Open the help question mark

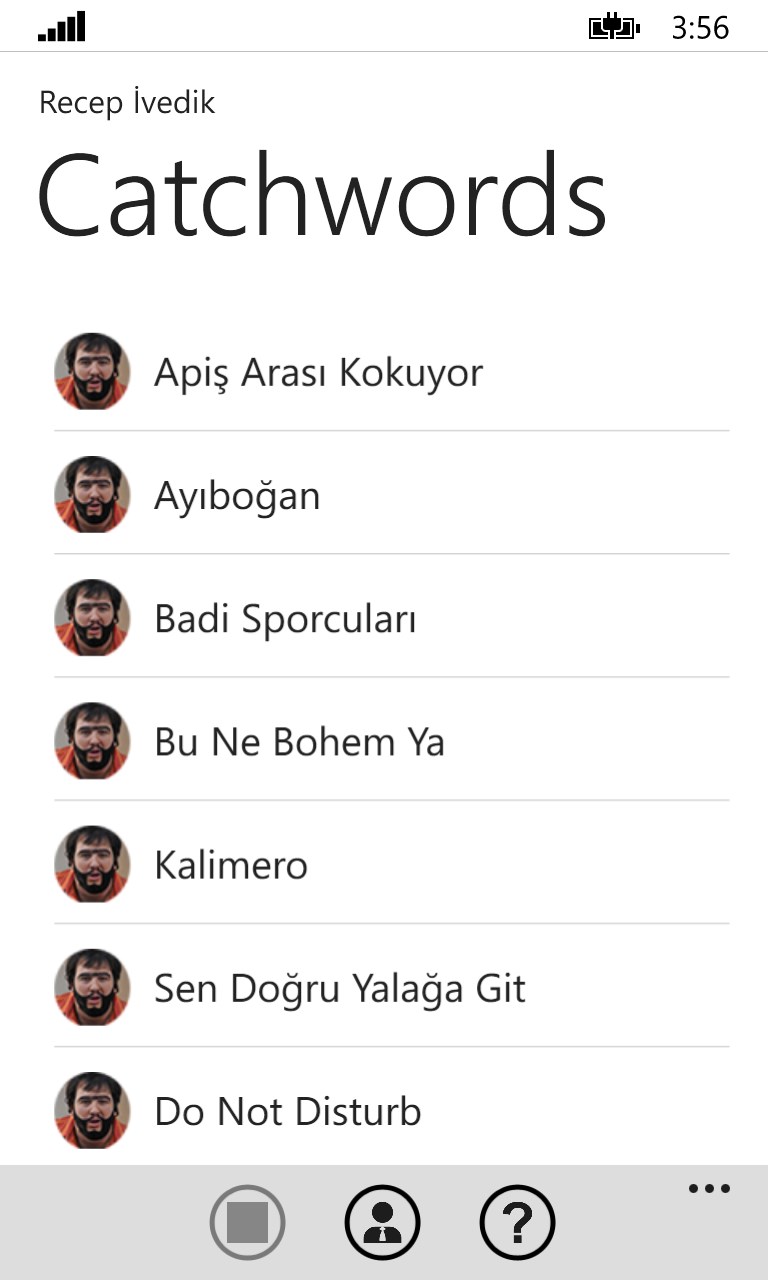tap(517, 1222)
